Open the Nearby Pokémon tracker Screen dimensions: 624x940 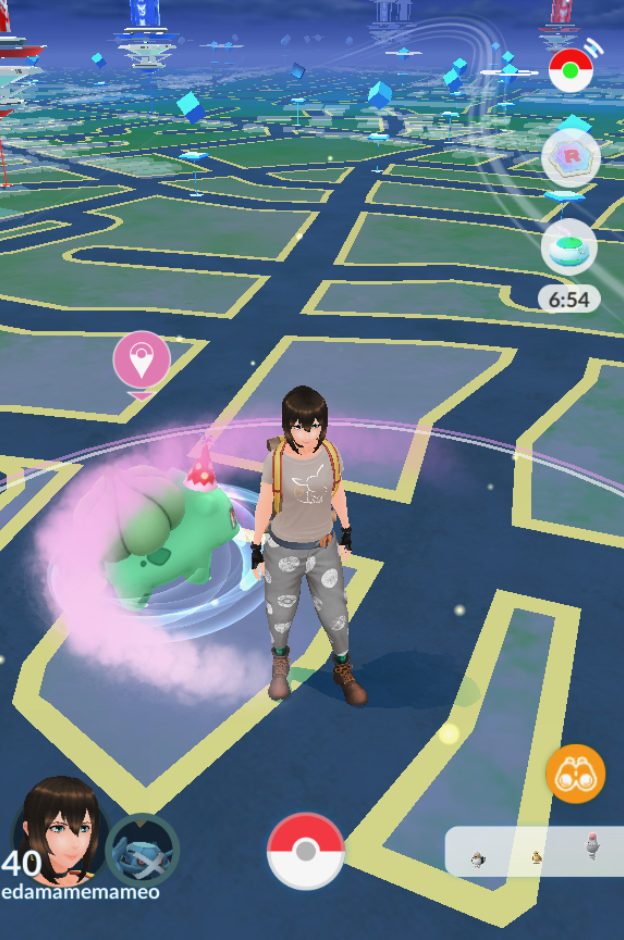(x=534, y=851)
